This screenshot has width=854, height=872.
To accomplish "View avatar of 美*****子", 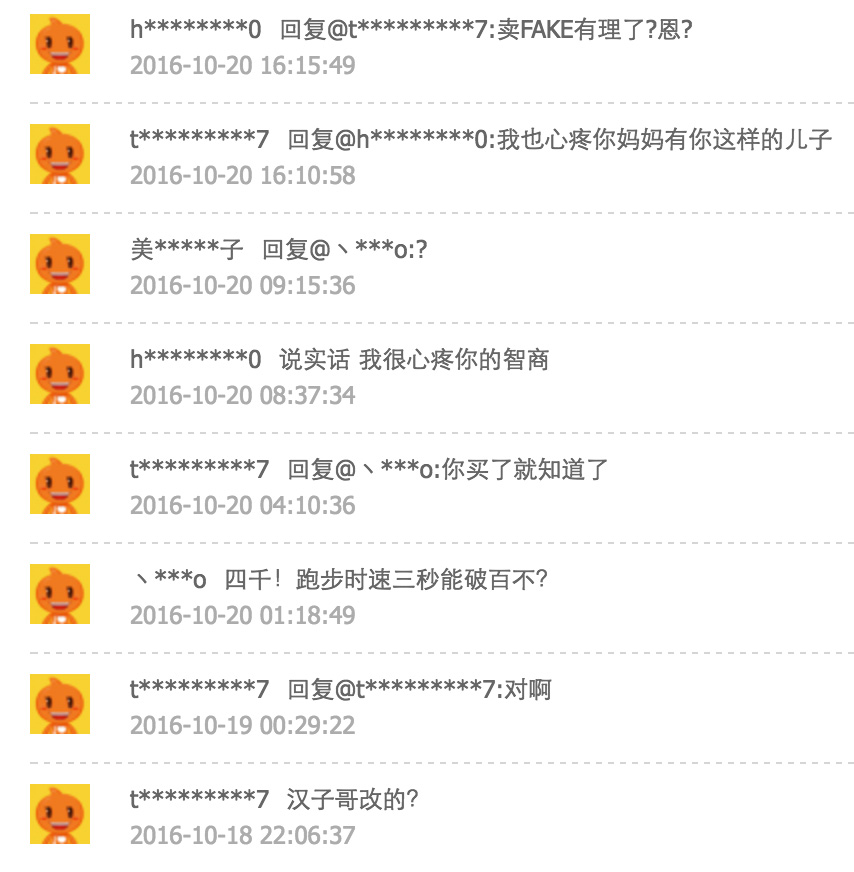I will [x=60, y=264].
